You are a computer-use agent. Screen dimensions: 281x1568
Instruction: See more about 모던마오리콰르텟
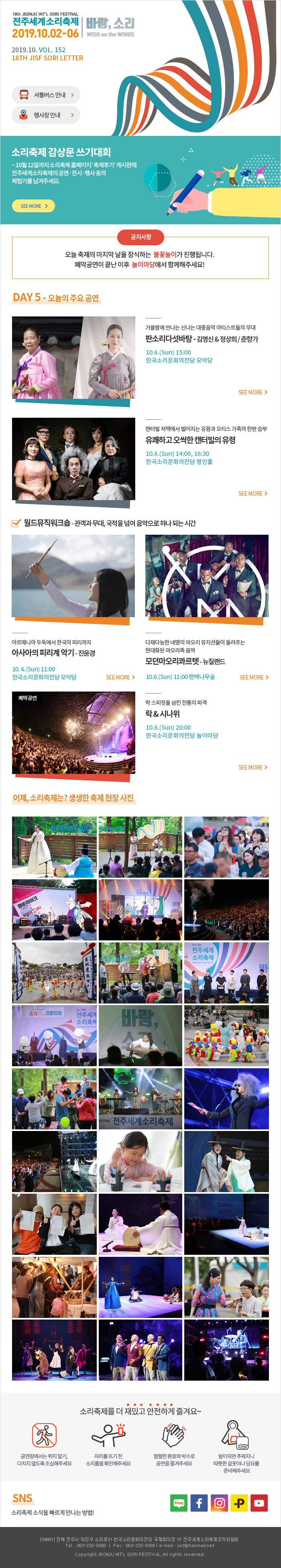pos(254,677)
